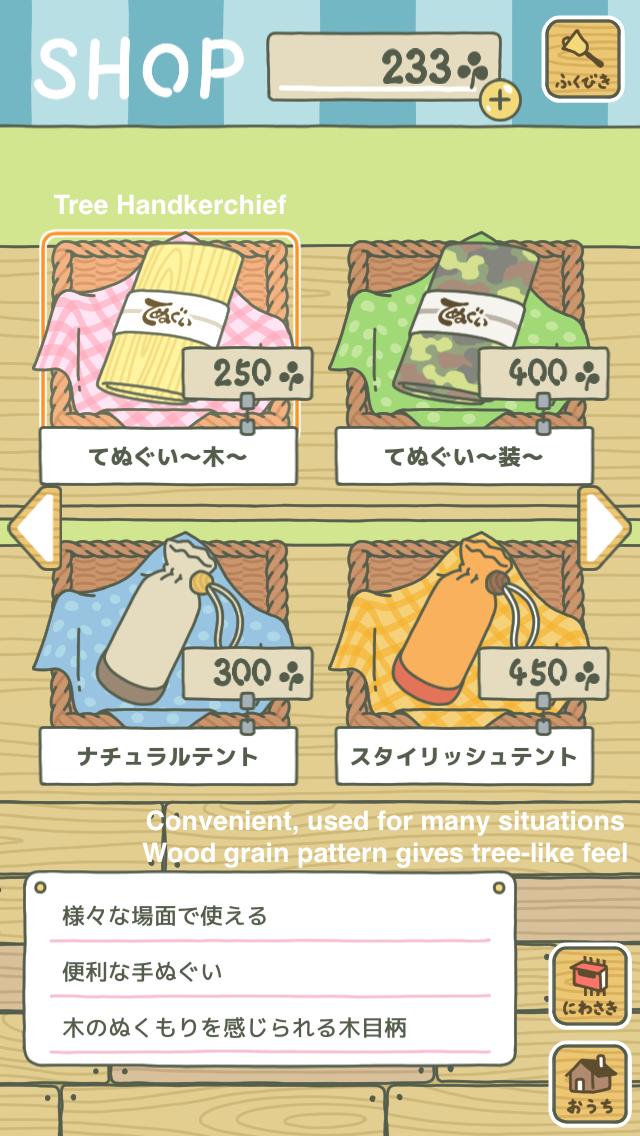
Task: Go to the previous shop page arrow
Action: (x=35, y=527)
